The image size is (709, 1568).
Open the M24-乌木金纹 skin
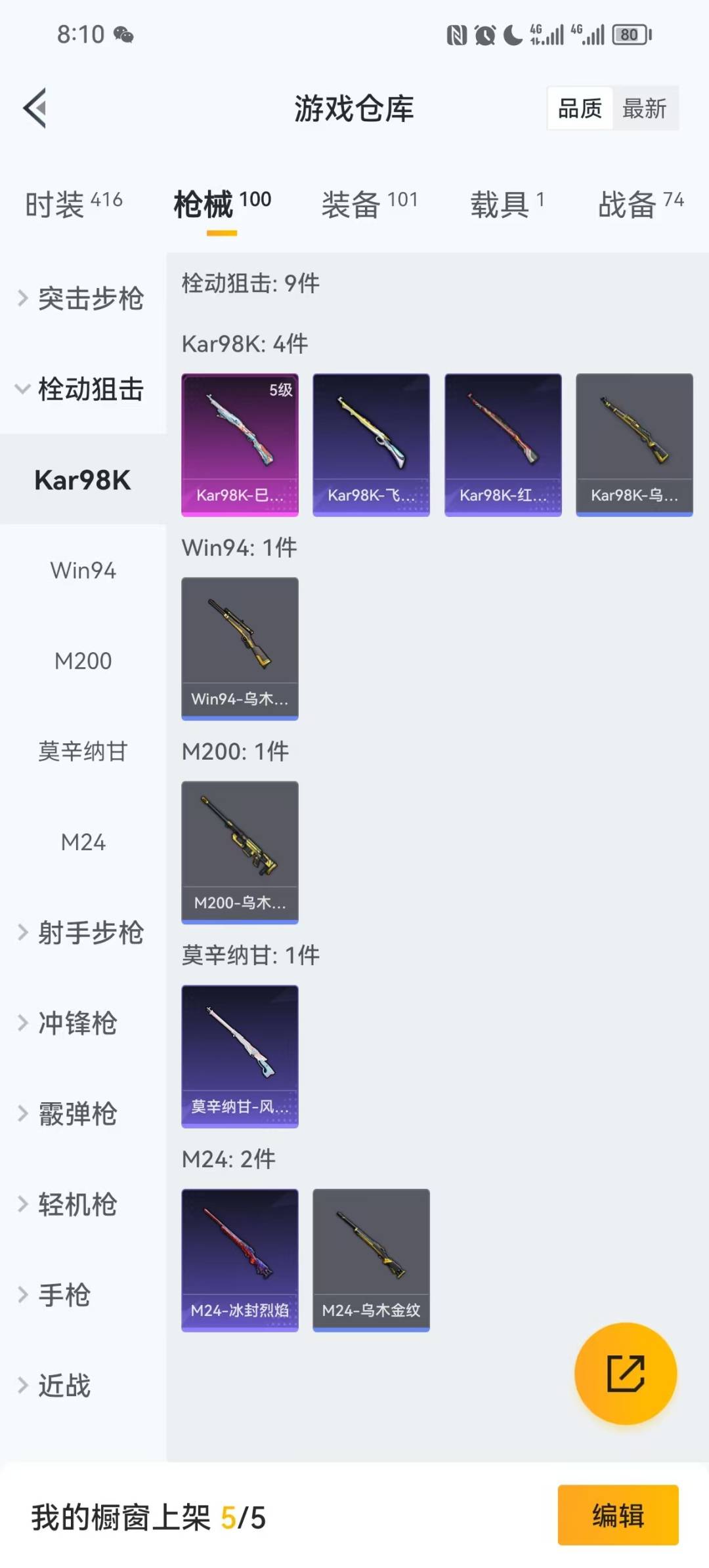click(x=371, y=1260)
